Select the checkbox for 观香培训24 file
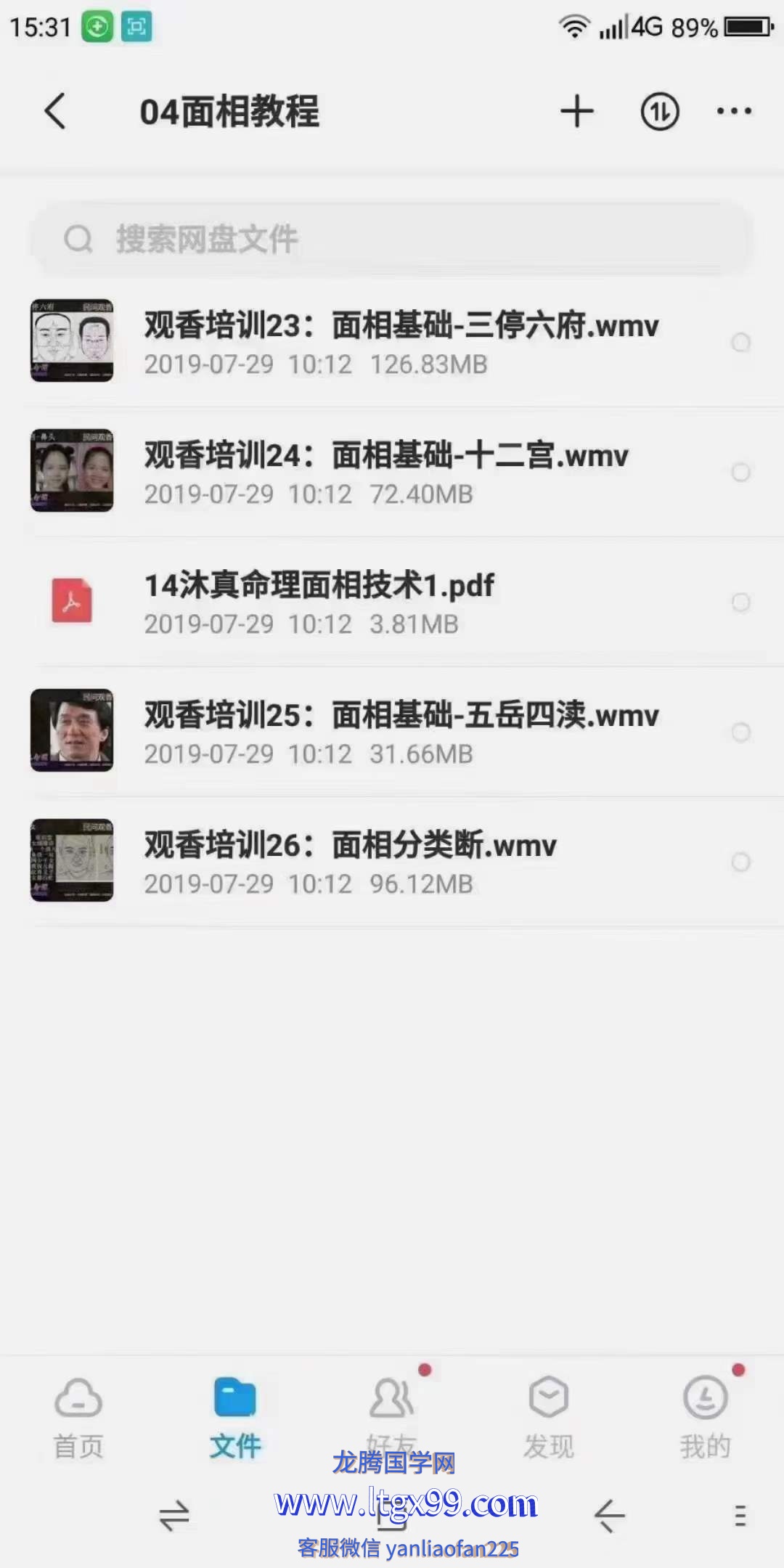The width and height of the screenshot is (784, 1568). 740,472
